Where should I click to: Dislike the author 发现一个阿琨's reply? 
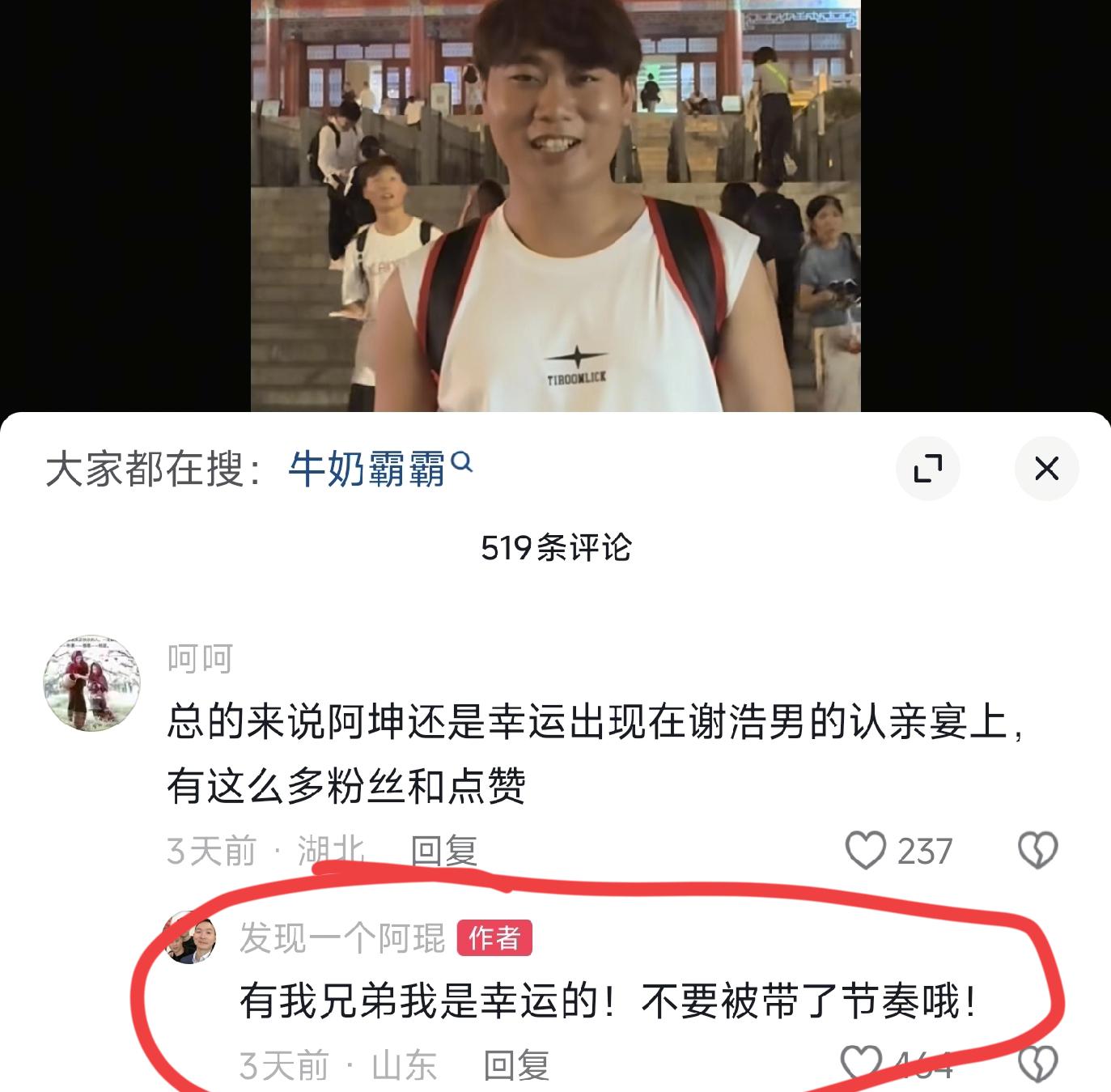point(1037,1065)
